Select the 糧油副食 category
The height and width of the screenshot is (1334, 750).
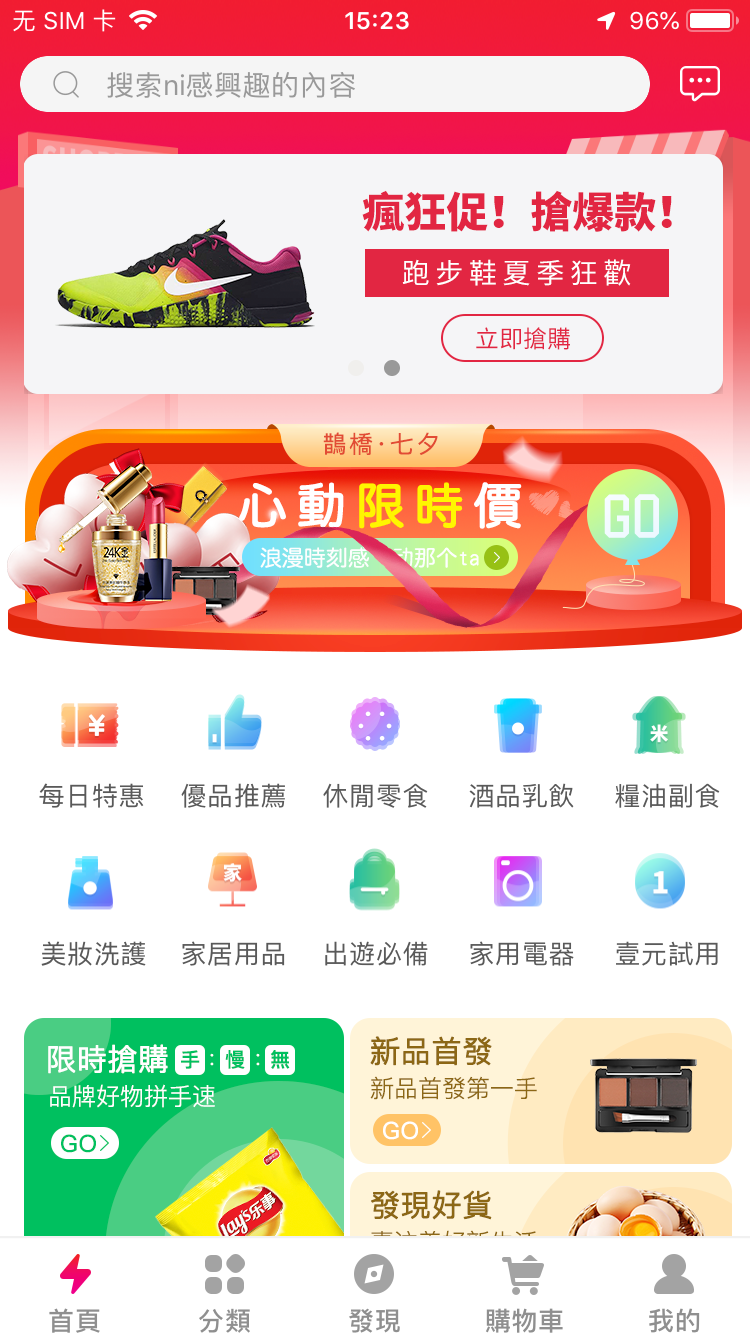(x=666, y=750)
